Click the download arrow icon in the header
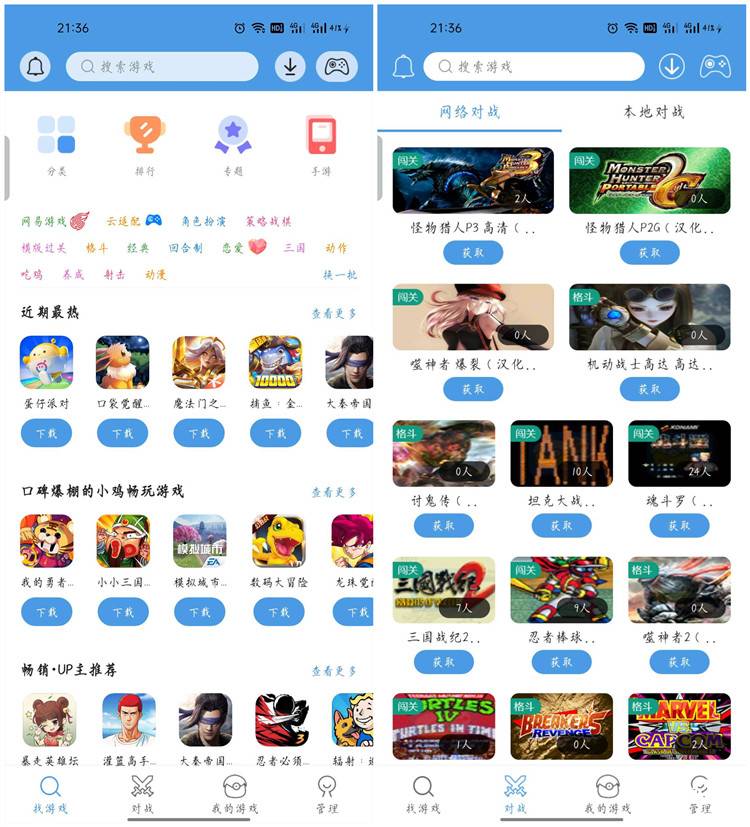Image resolution: width=750 pixels, height=827 pixels. point(290,66)
